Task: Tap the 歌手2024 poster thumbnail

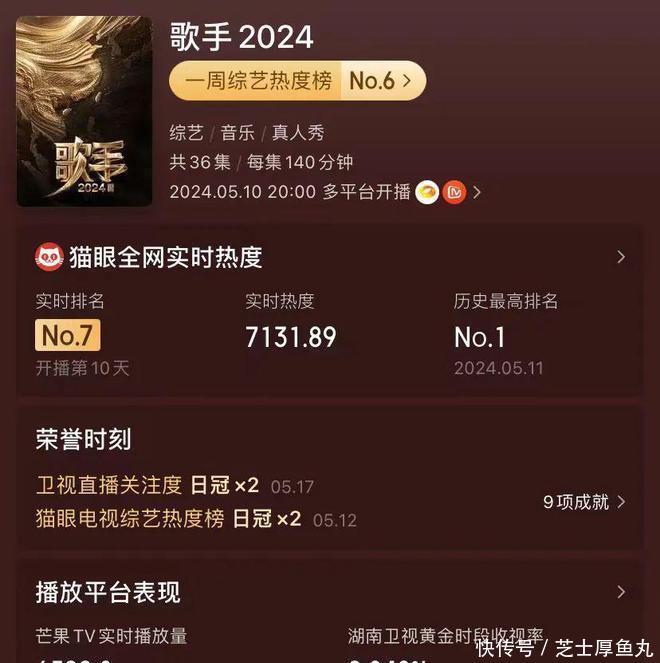Action: point(85,112)
